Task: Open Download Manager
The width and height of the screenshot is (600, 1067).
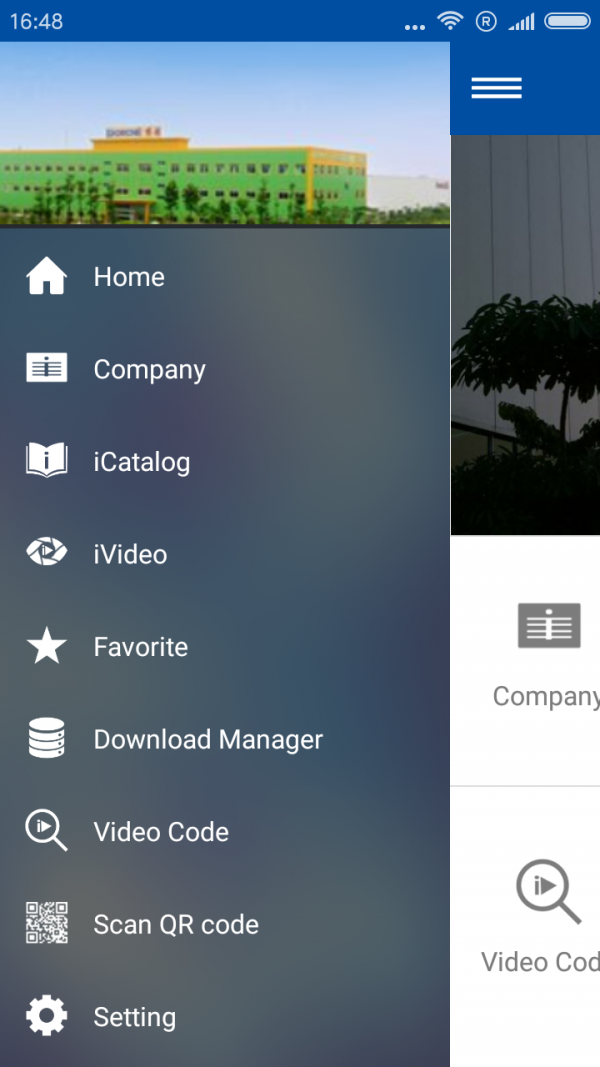Action: pos(207,739)
